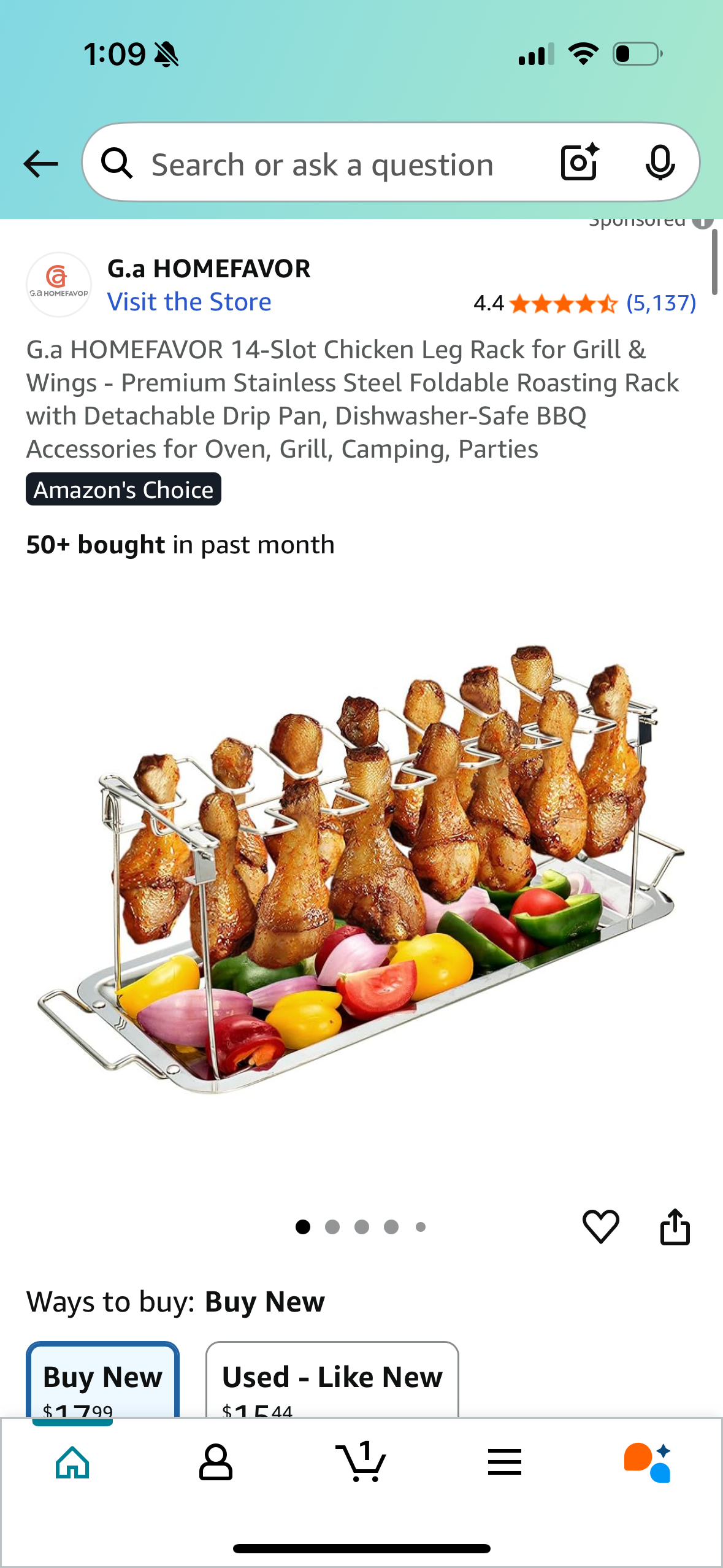Image resolution: width=723 pixels, height=1568 pixels.
Task: Choose the Used - Like New option
Action: pos(332,1380)
